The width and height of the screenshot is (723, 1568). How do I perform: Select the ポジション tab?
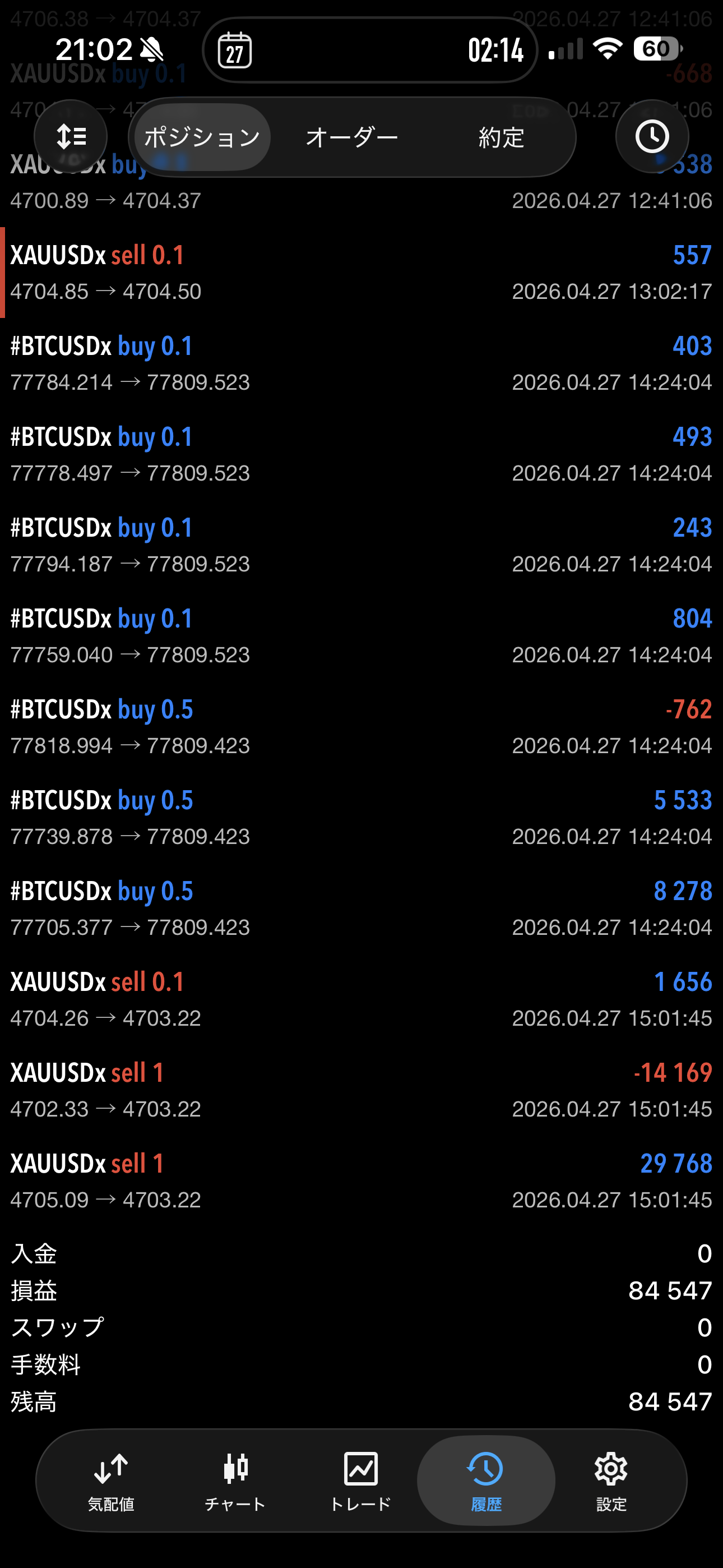pos(202,137)
